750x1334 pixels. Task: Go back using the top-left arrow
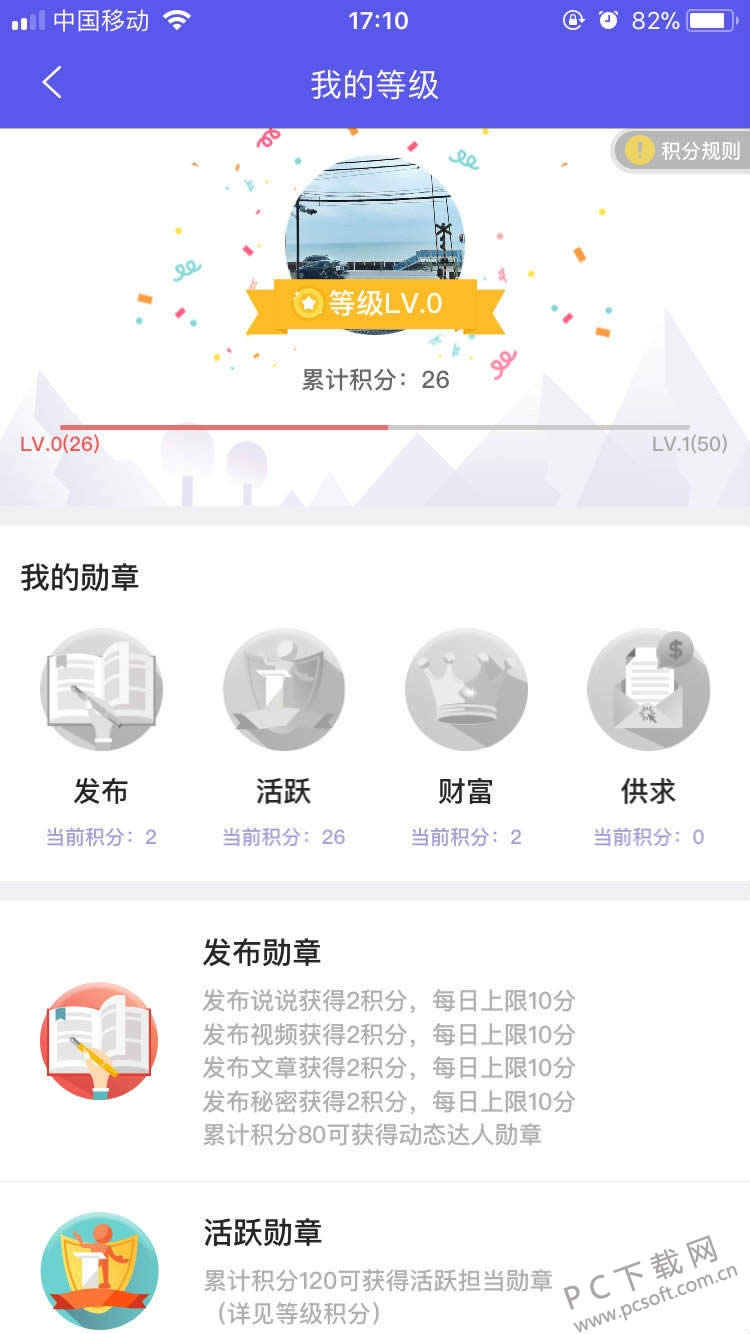[x=52, y=83]
